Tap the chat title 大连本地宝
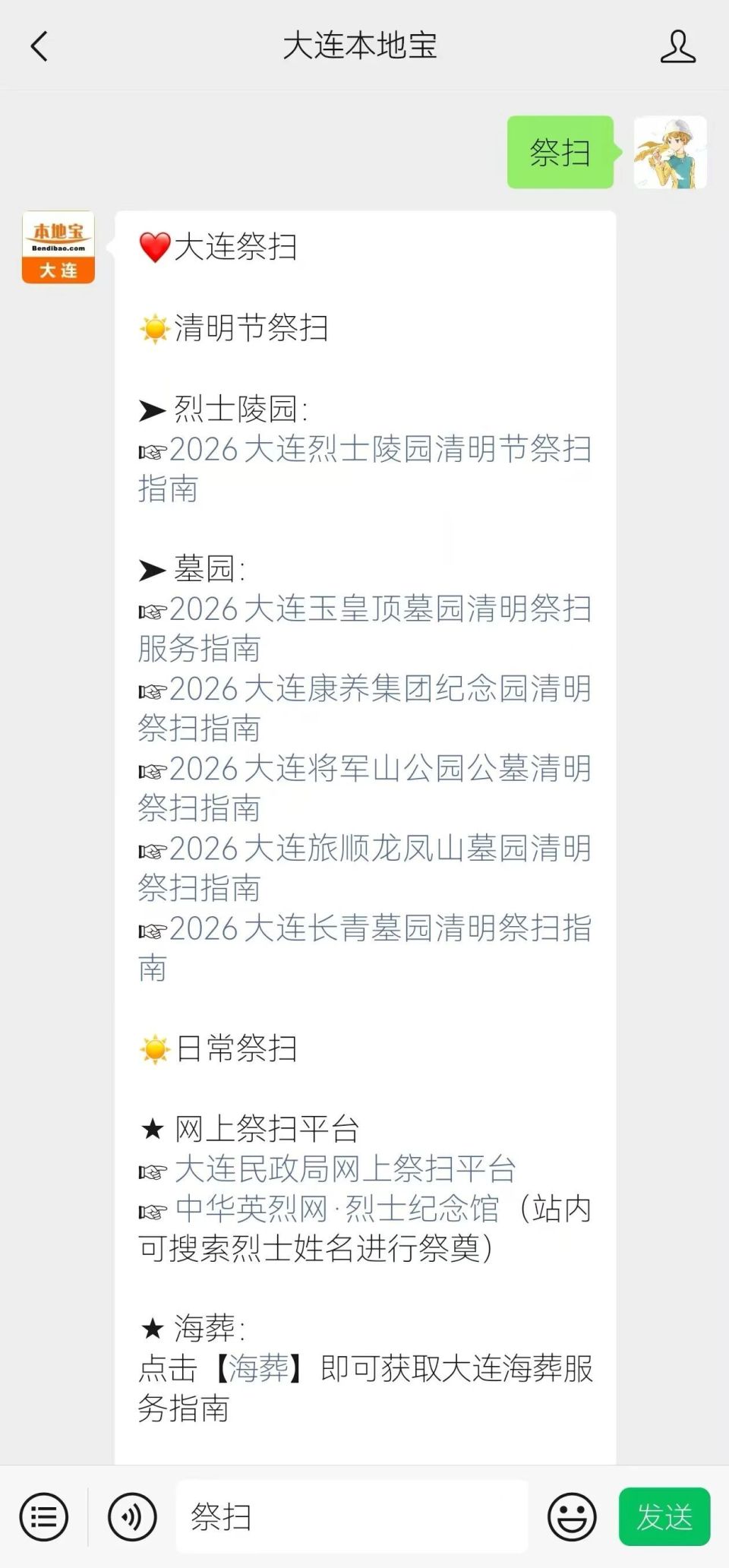 pos(364,44)
